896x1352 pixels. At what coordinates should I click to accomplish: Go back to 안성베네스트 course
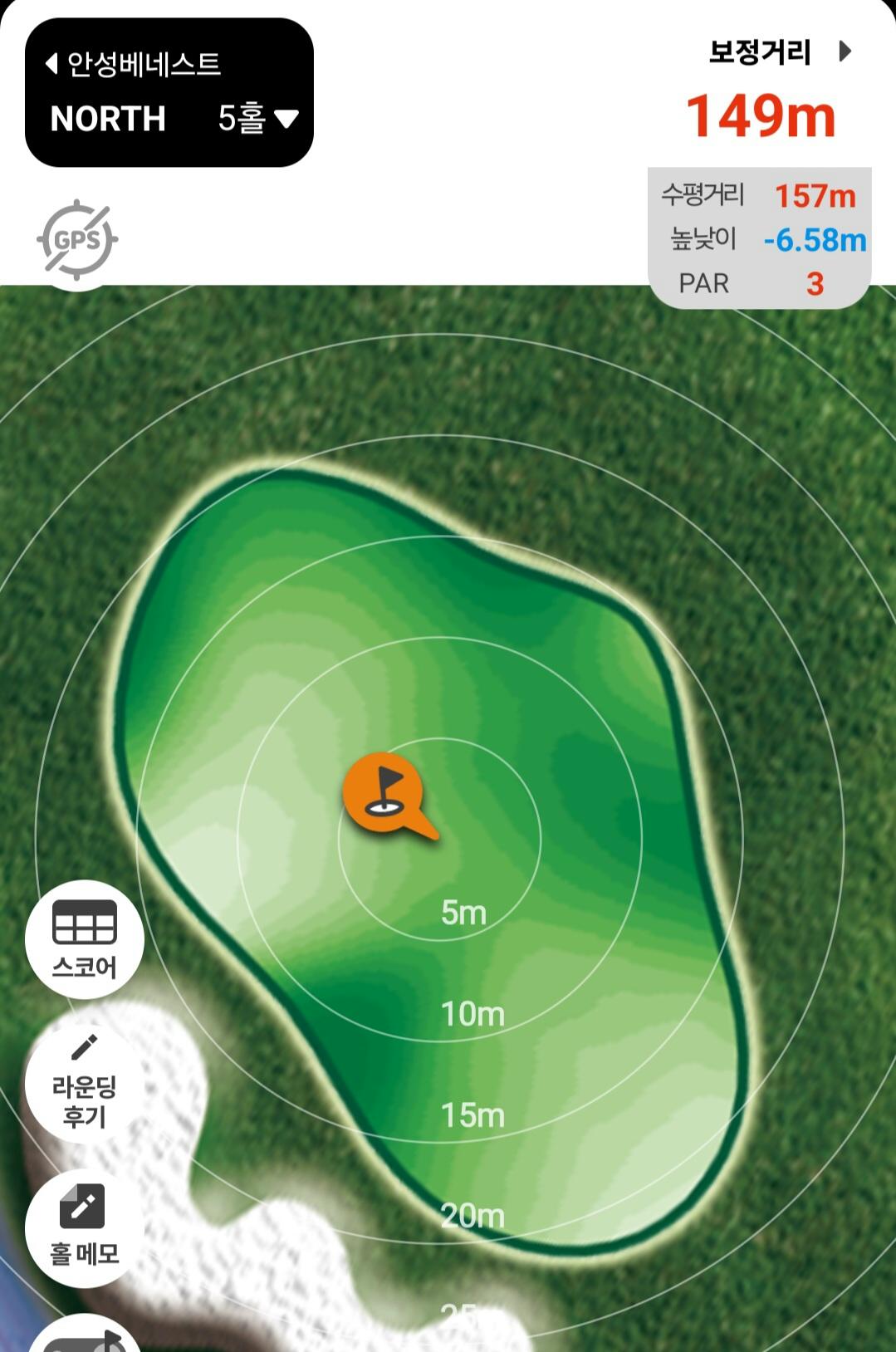tap(133, 64)
